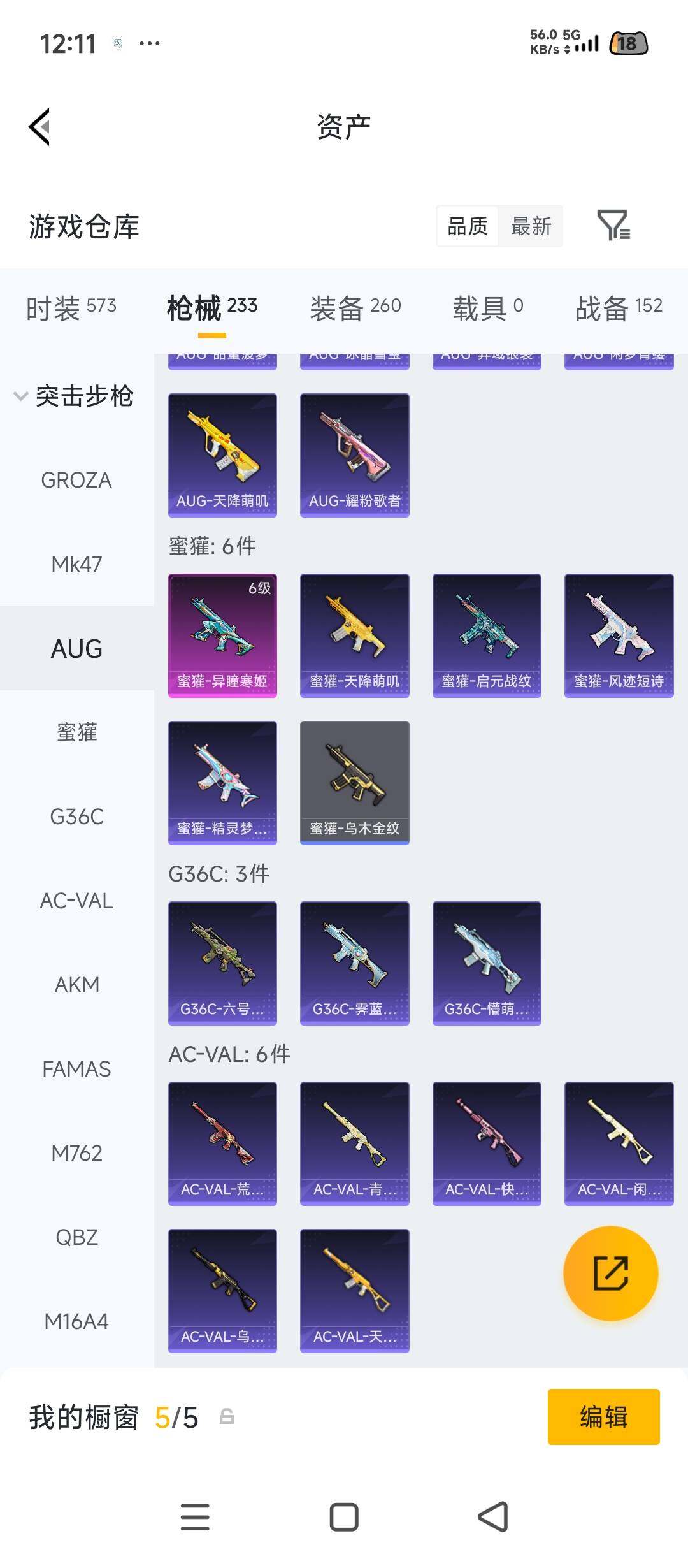Viewport: 688px width, 1568px height.
Task: Switch to the 装备 tab
Action: click(x=355, y=308)
